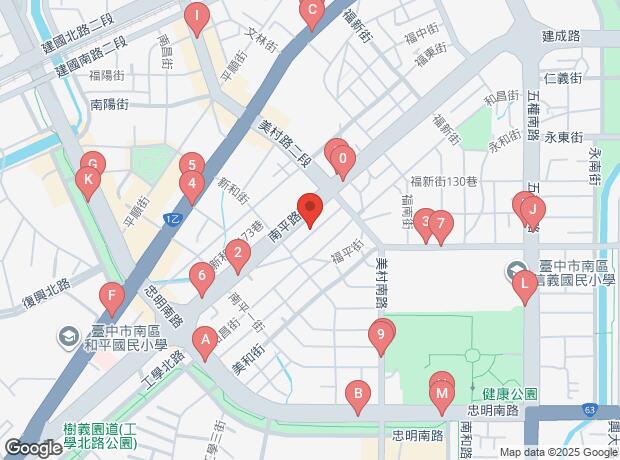Select map marker I near 南昌街

[x=198, y=16]
